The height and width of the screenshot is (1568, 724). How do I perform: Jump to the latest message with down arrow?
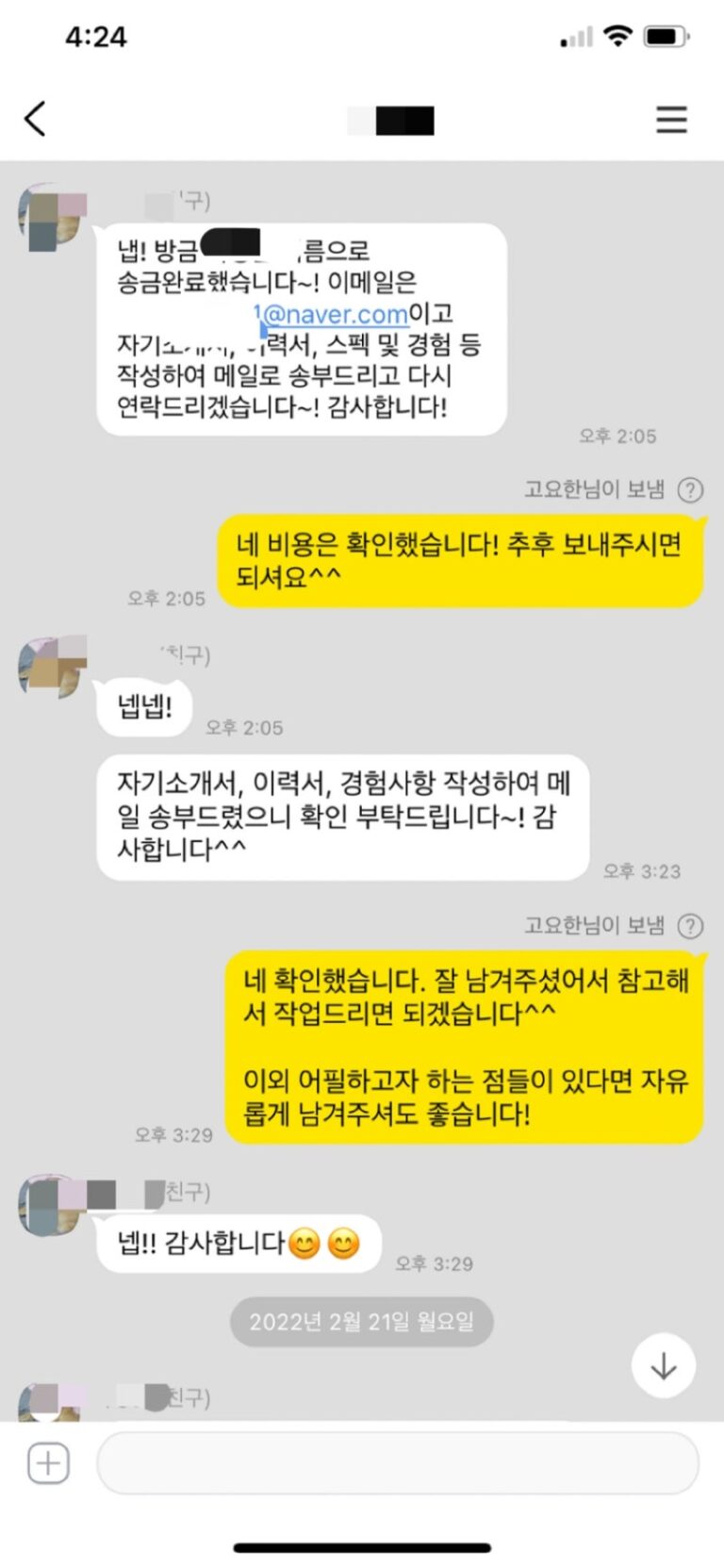point(664,1365)
